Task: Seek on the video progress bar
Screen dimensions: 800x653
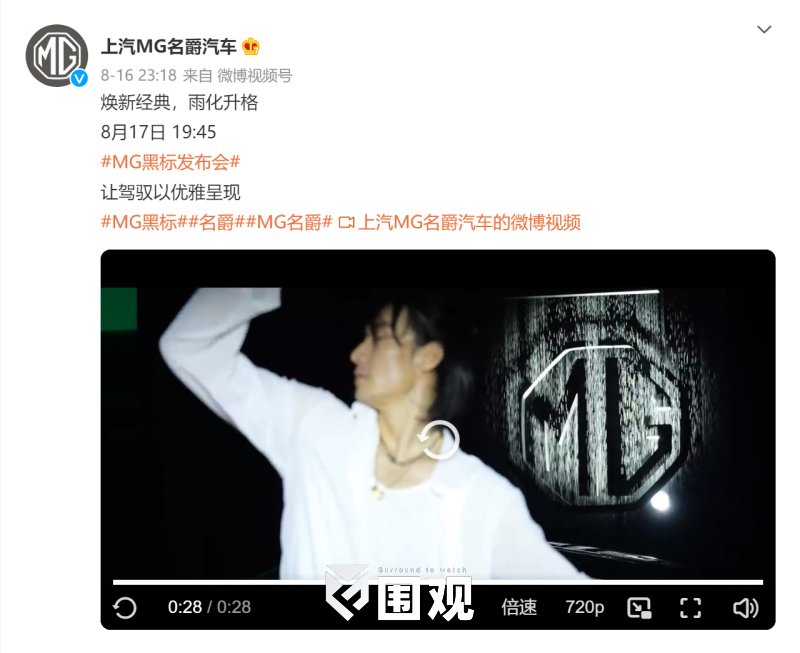Action: tap(438, 582)
